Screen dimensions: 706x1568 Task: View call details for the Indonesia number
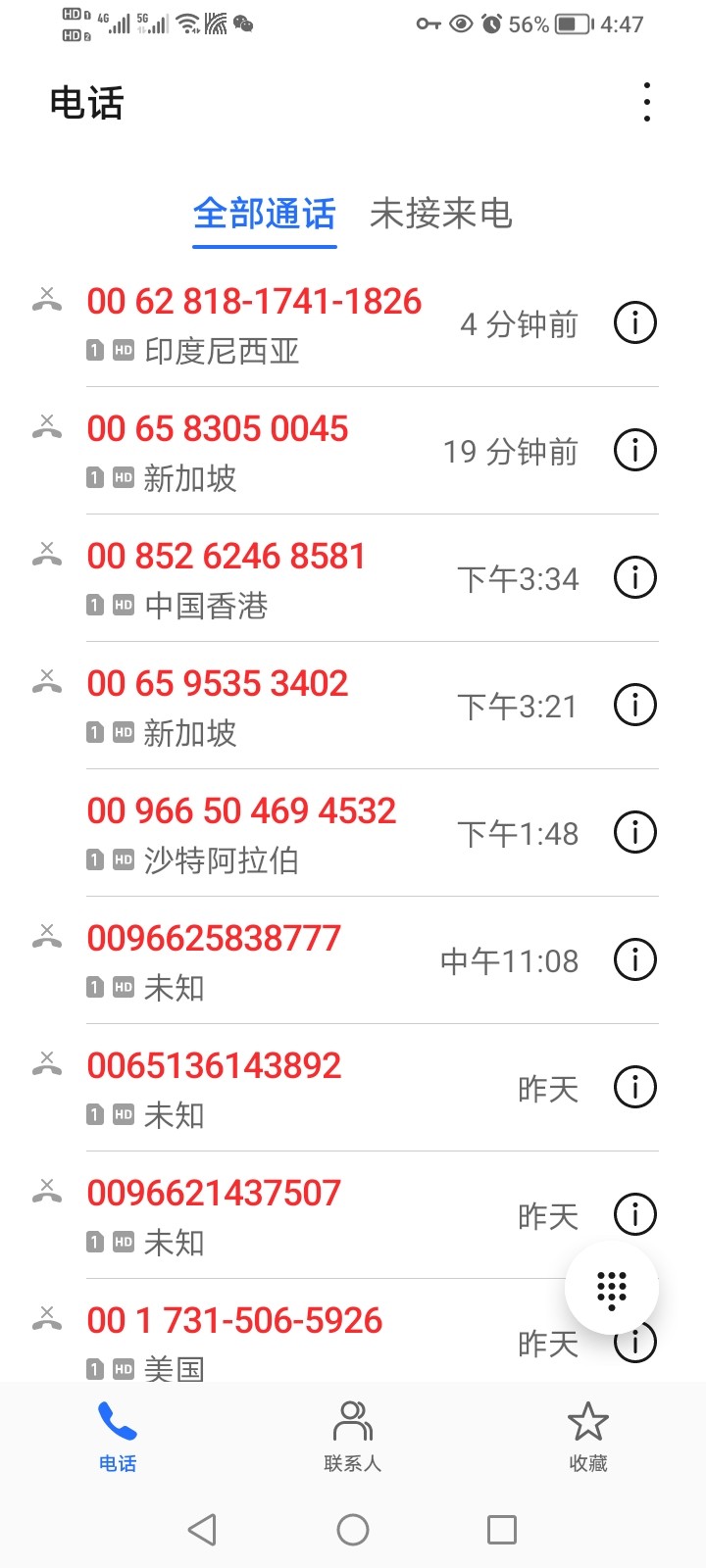[634, 322]
